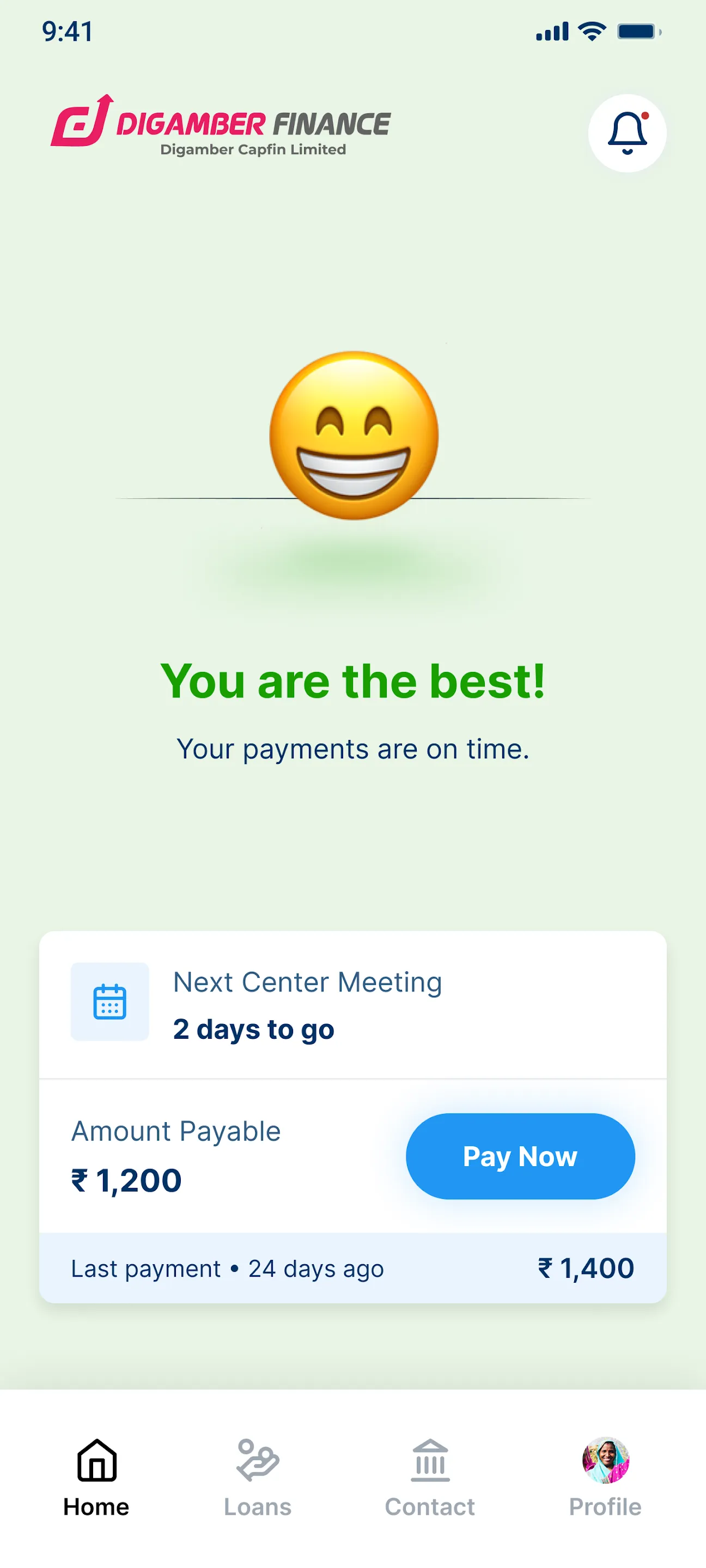Viewport: 706px width, 1568px height.
Task: Open the Next Center Meeting details
Action: (x=306, y=982)
